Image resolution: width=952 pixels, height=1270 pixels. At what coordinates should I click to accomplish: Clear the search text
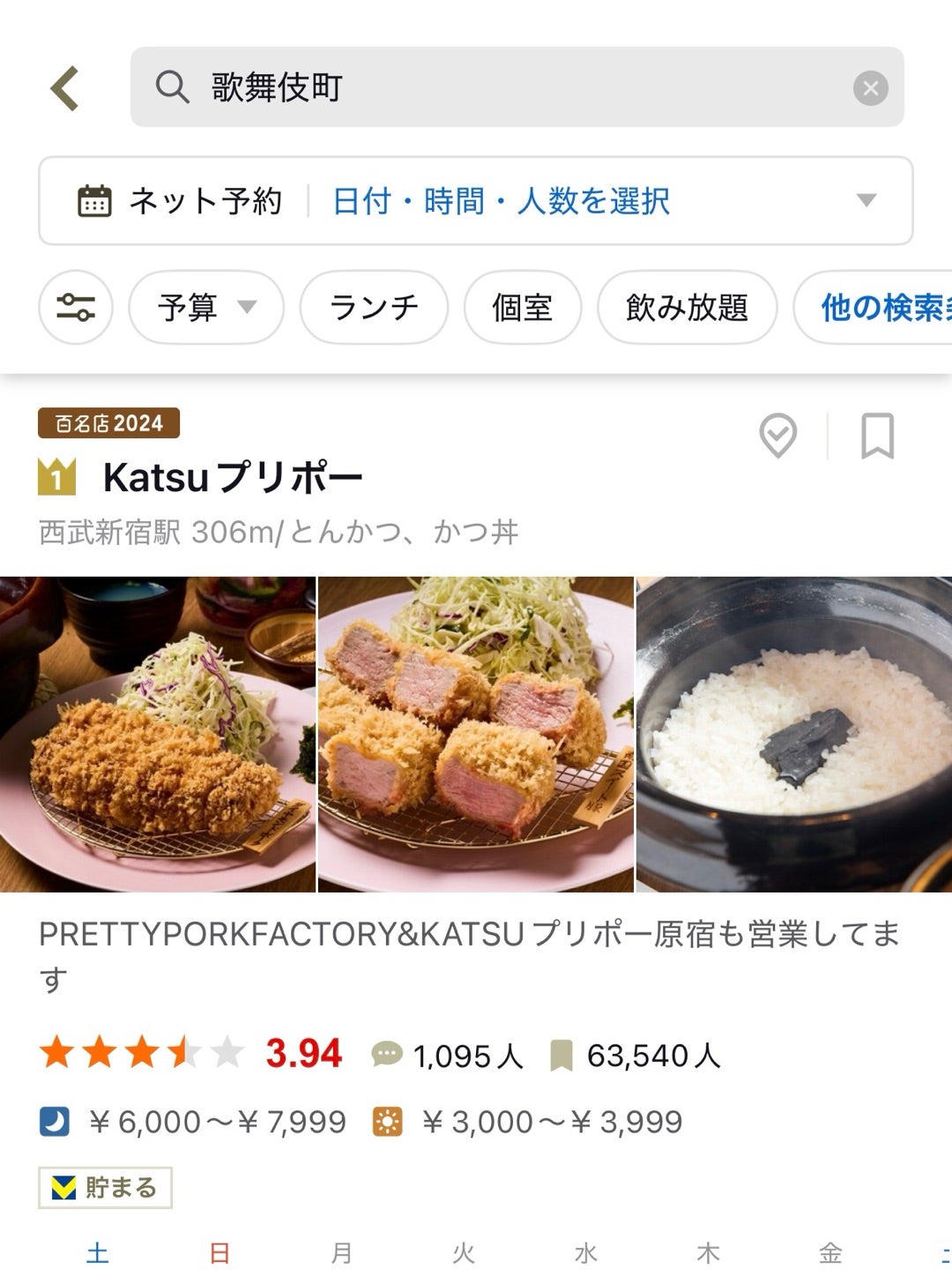coord(870,88)
